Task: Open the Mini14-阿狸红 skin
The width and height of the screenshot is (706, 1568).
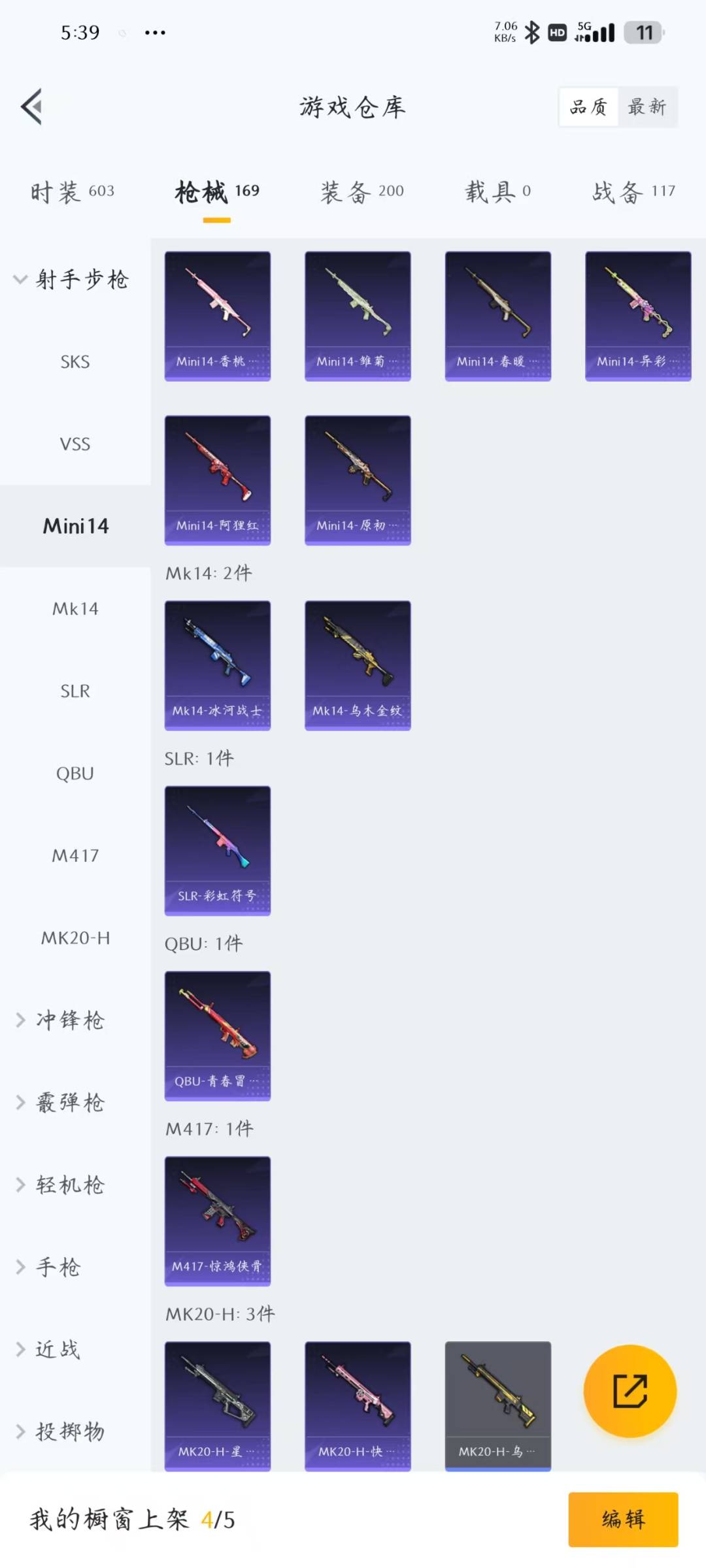Action: pos(218,480)
